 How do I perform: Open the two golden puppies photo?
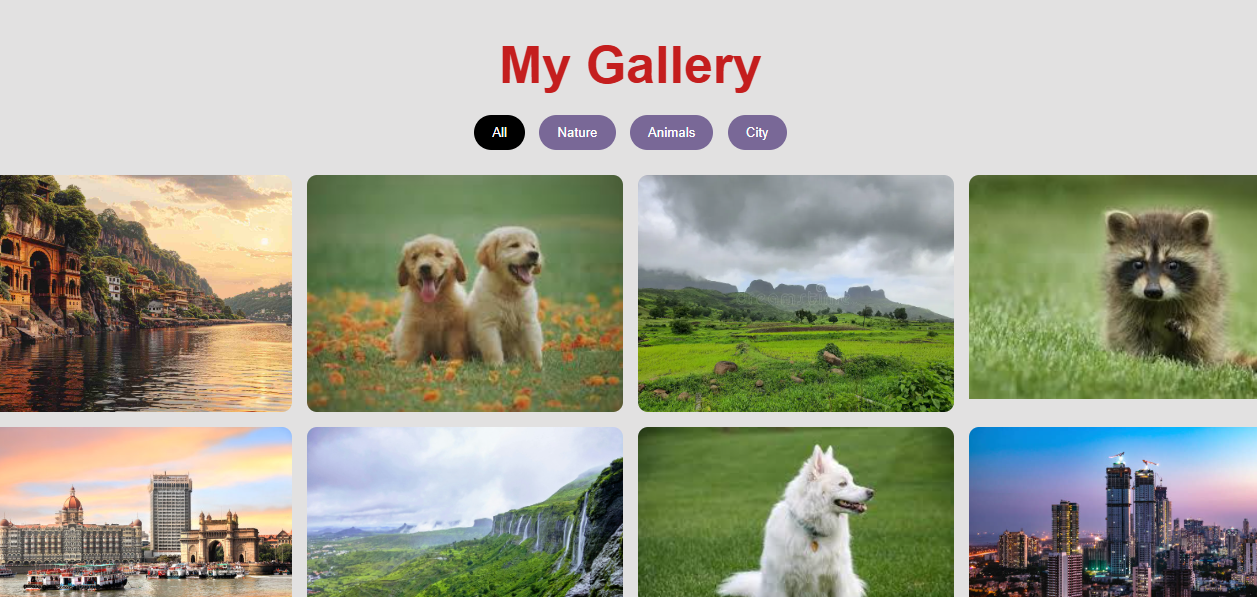pyautogui.click(x=465, y=293)
